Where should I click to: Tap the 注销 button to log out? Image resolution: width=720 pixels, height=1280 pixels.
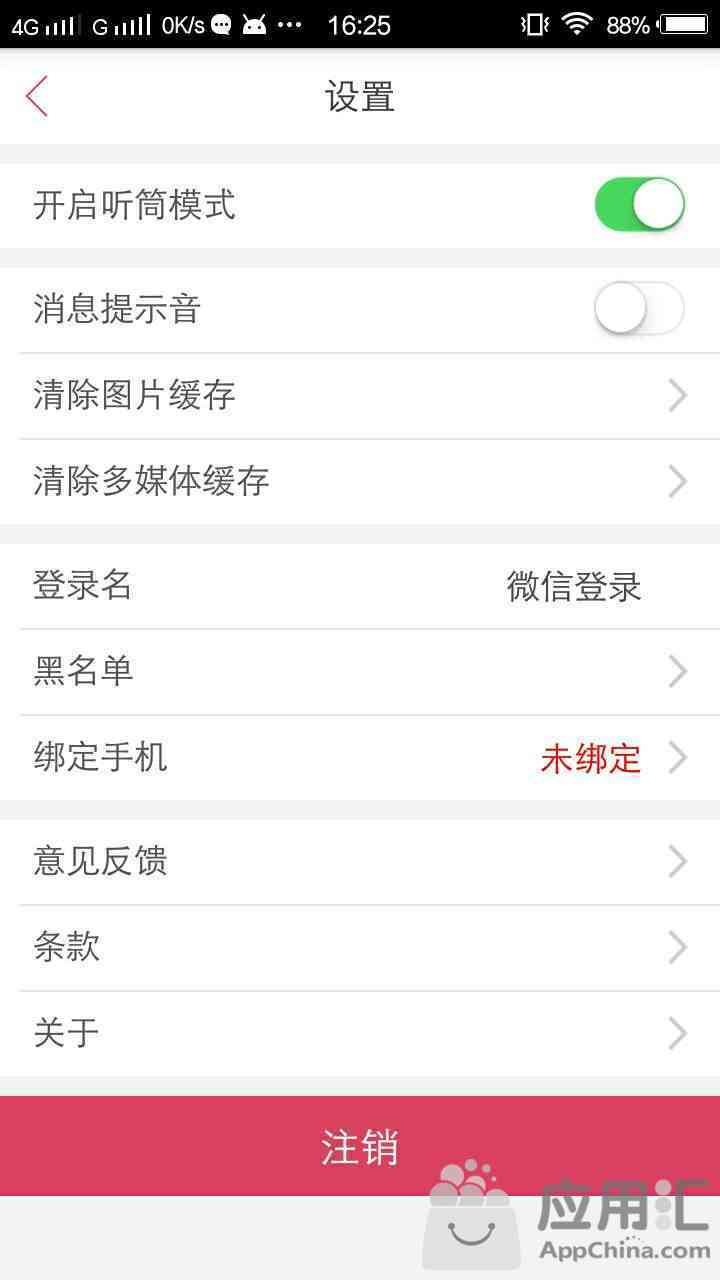[x=360, y=1146]
